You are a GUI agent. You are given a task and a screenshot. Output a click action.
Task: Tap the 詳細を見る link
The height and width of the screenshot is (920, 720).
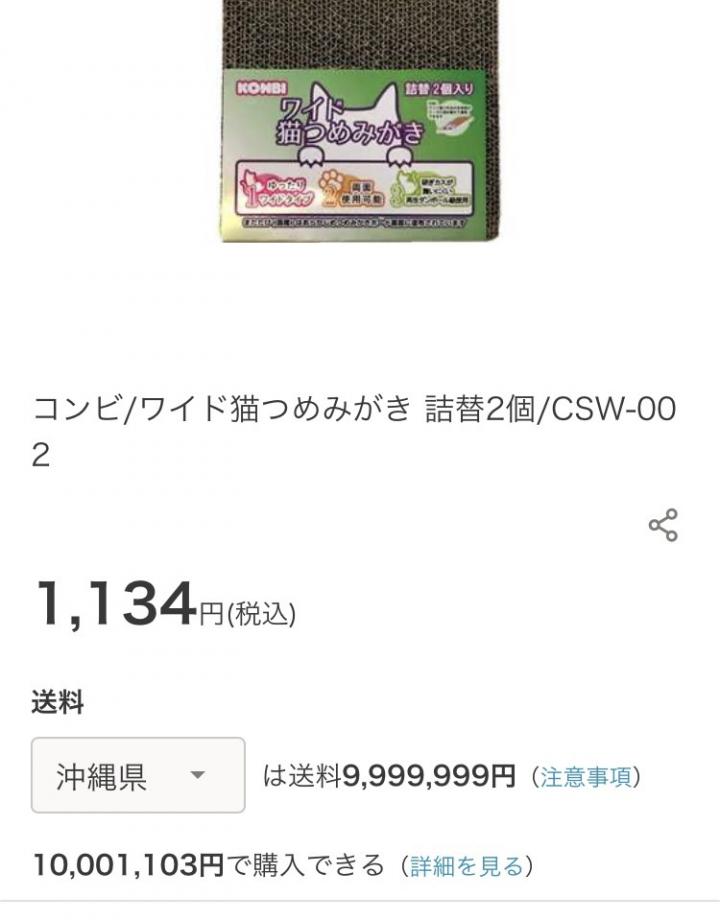coord(467,865)
